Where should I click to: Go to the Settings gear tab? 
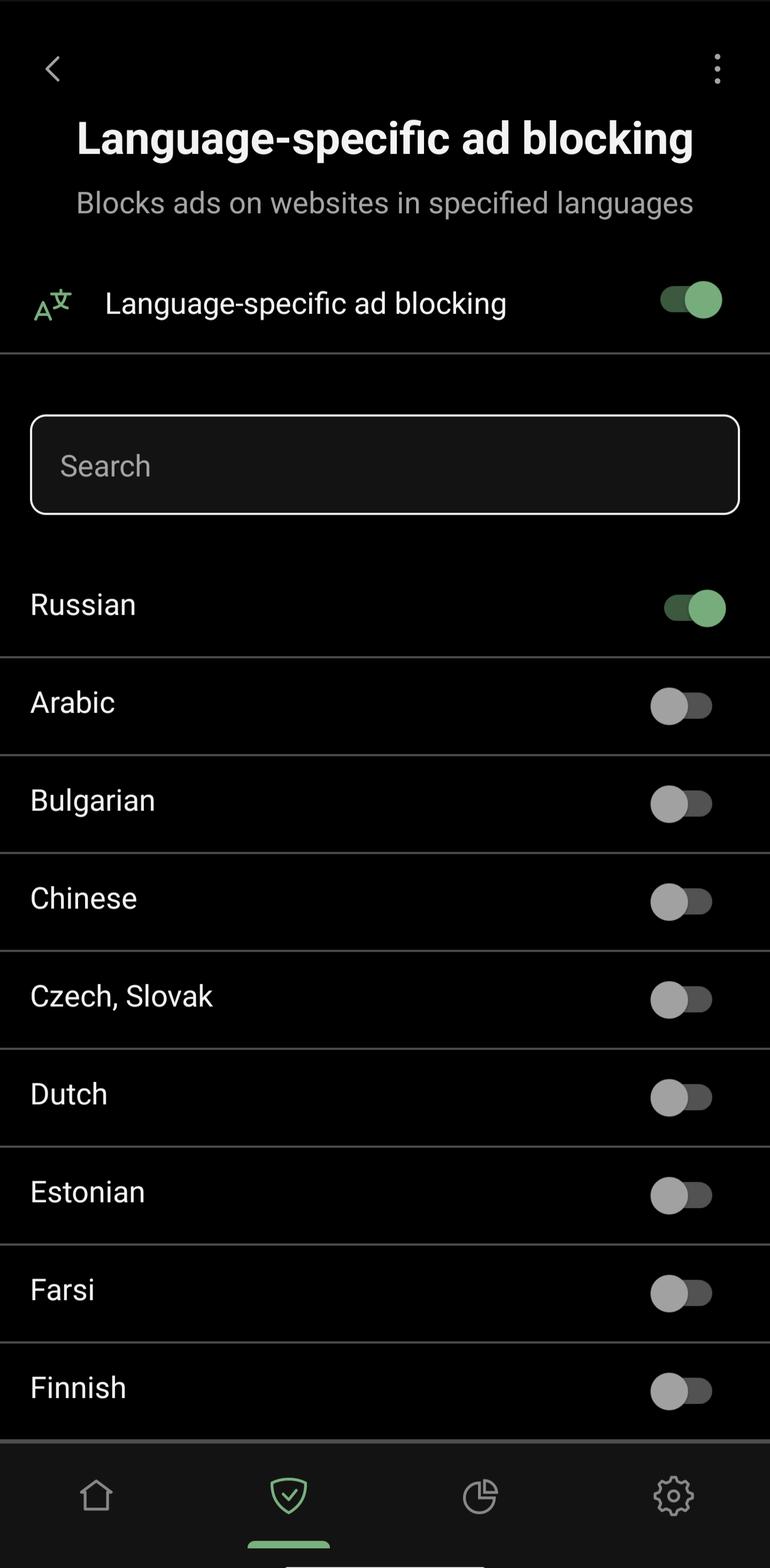[x=673, y=1496]
